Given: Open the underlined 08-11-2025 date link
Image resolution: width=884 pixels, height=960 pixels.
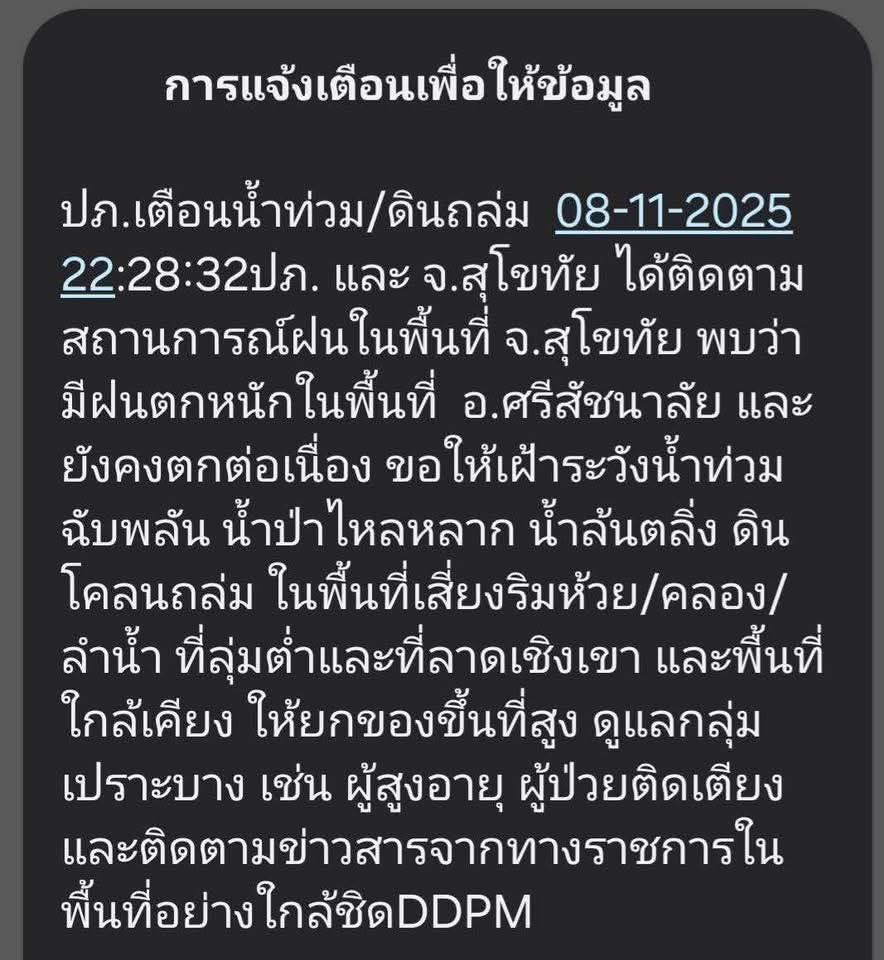Looking at the screenshot, I should (x=673, y=213).
